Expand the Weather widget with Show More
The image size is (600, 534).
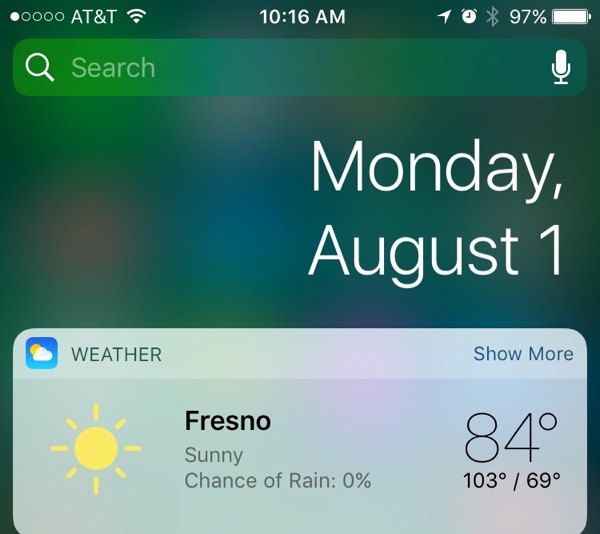[x=523, y=354]
